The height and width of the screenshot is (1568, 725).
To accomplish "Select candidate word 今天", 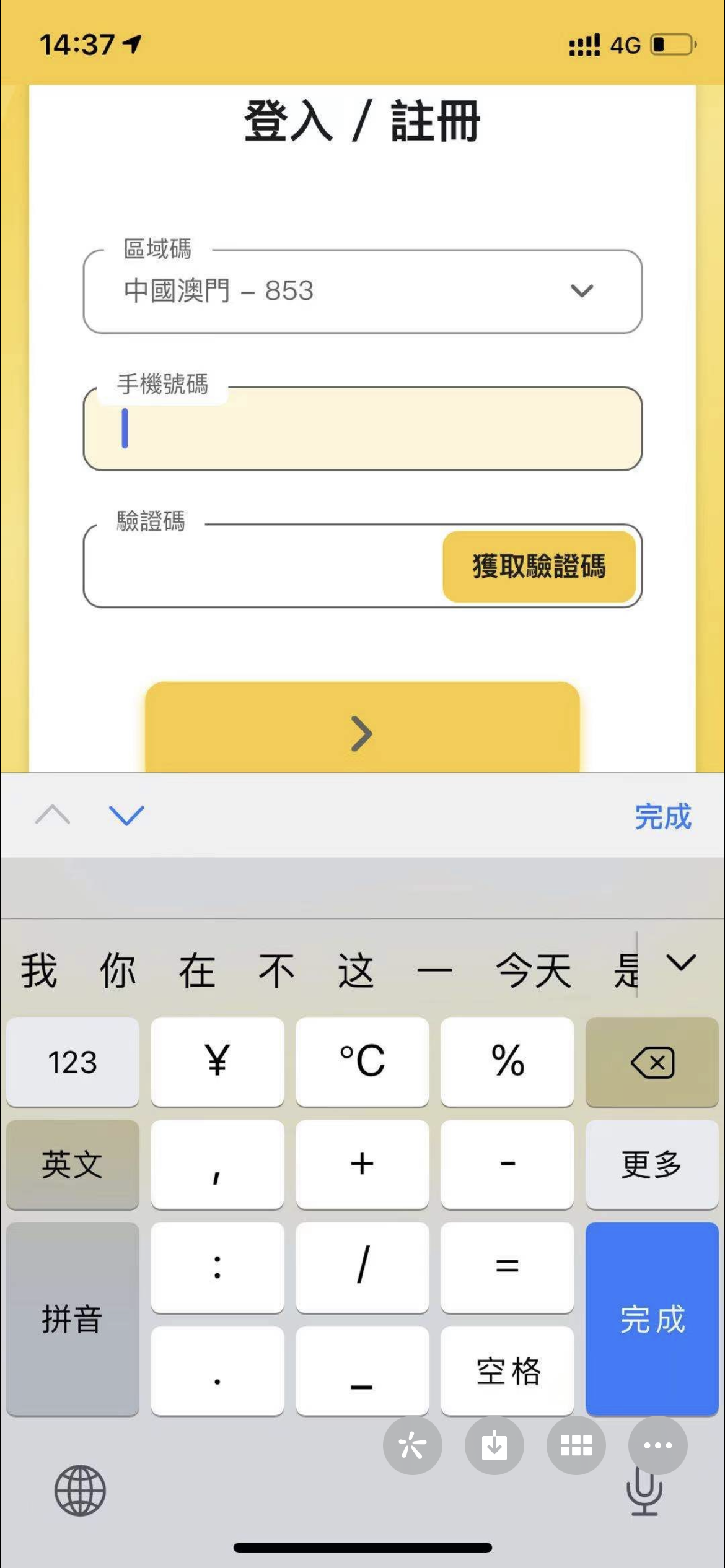I will pyautogui.click(x=533, y=970).
